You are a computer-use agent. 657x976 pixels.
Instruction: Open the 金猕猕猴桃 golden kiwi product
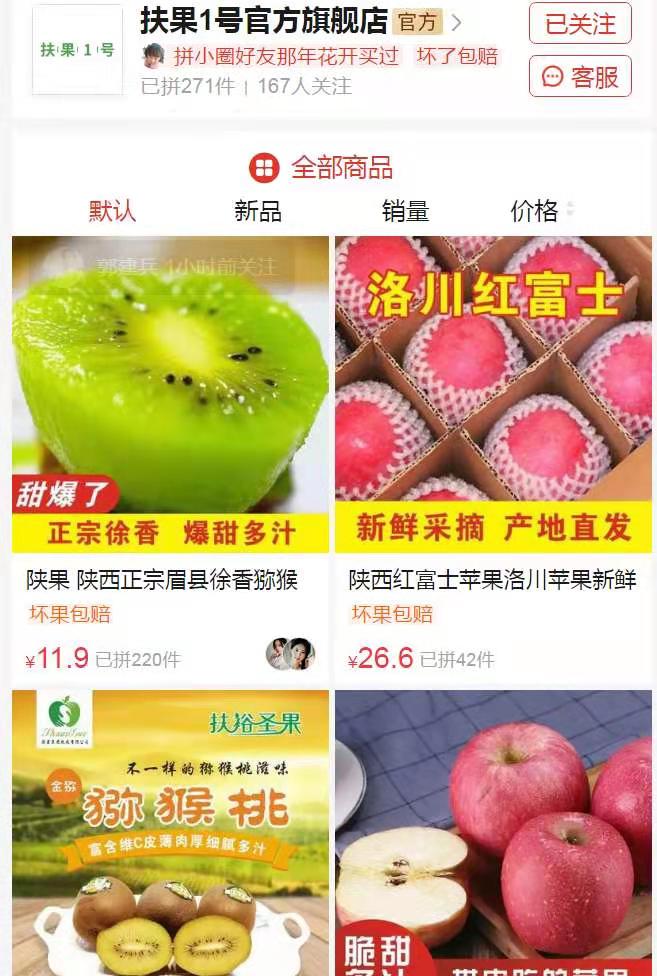tap(170, 830)
